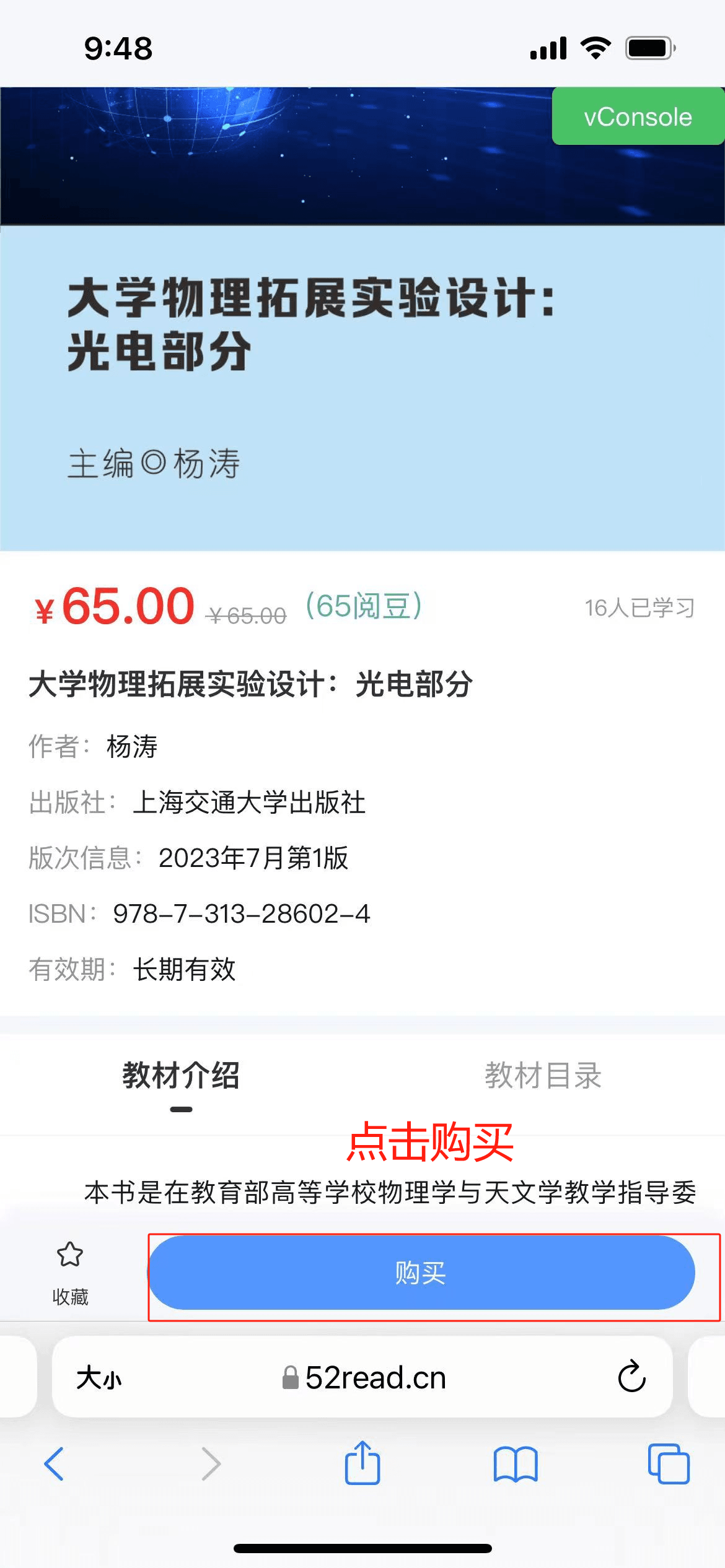Tap the blue 购买 button

(x=421, y=1273)
